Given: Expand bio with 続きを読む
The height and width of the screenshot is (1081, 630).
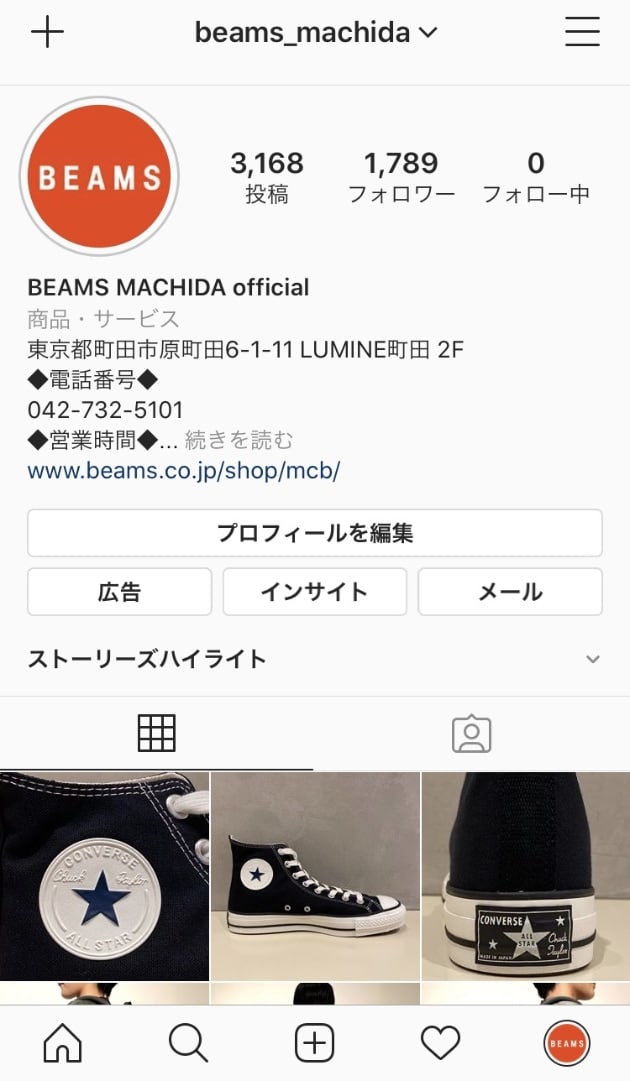Looking at the screenshot, I should (239, 440).
